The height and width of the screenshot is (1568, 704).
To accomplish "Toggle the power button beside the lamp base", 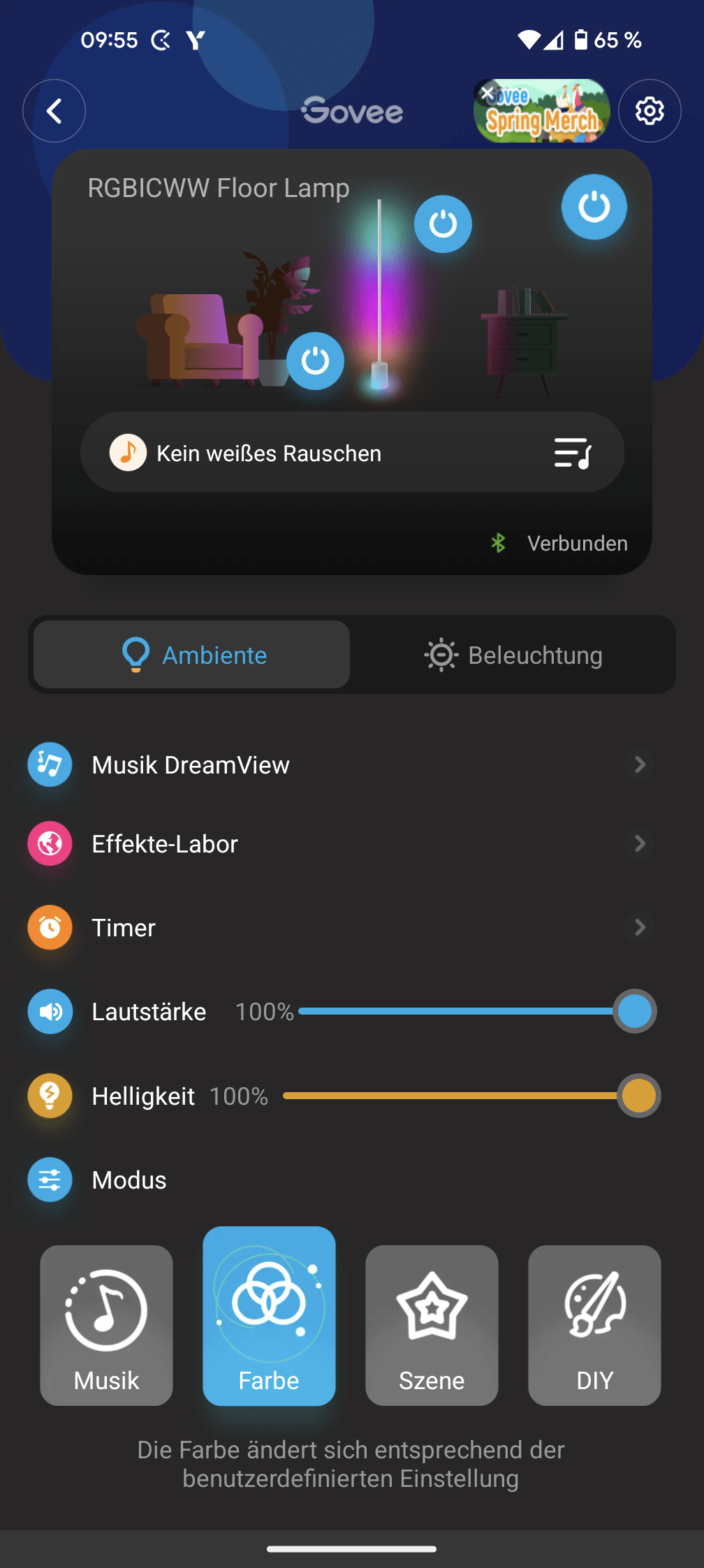I will point(315,361).
